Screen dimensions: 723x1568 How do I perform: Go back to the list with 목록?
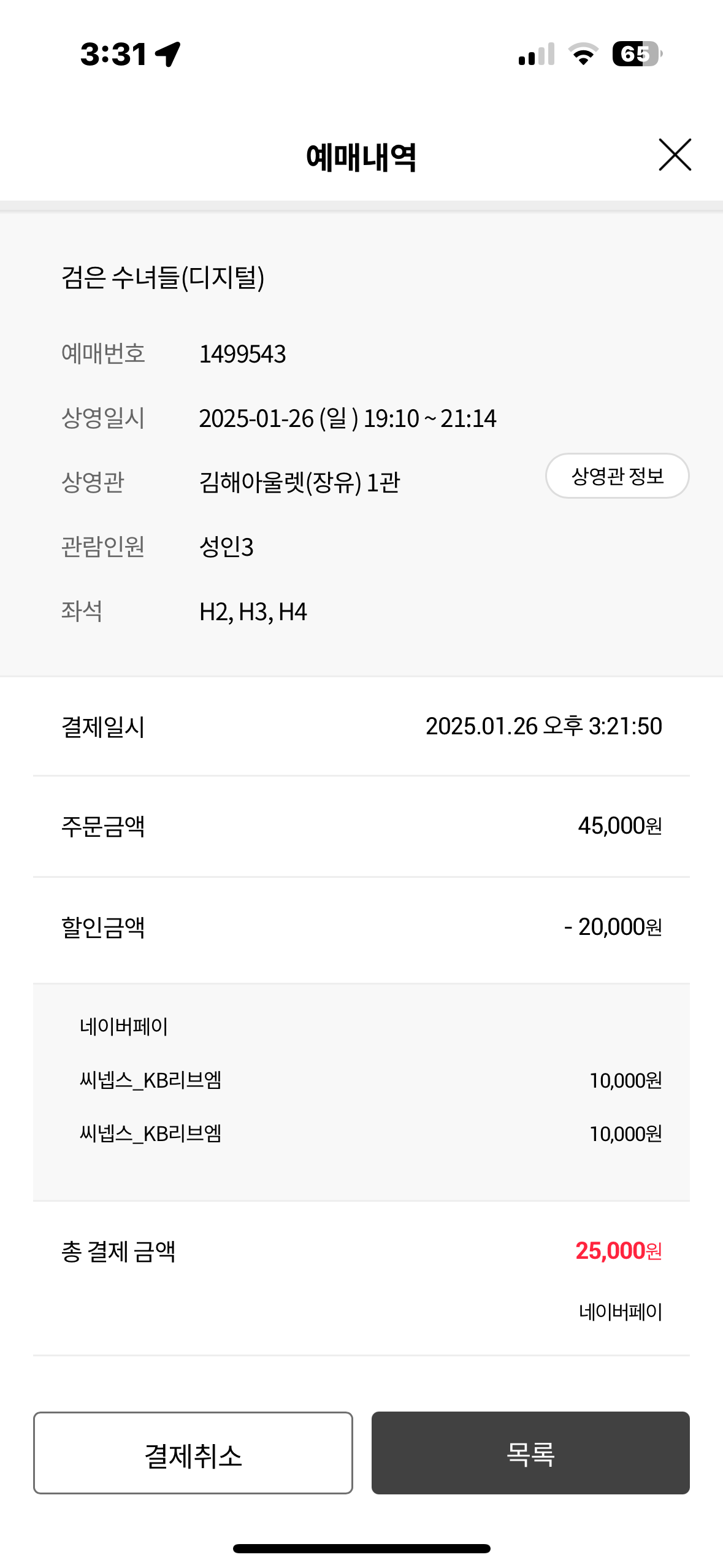pos(530,1453)
